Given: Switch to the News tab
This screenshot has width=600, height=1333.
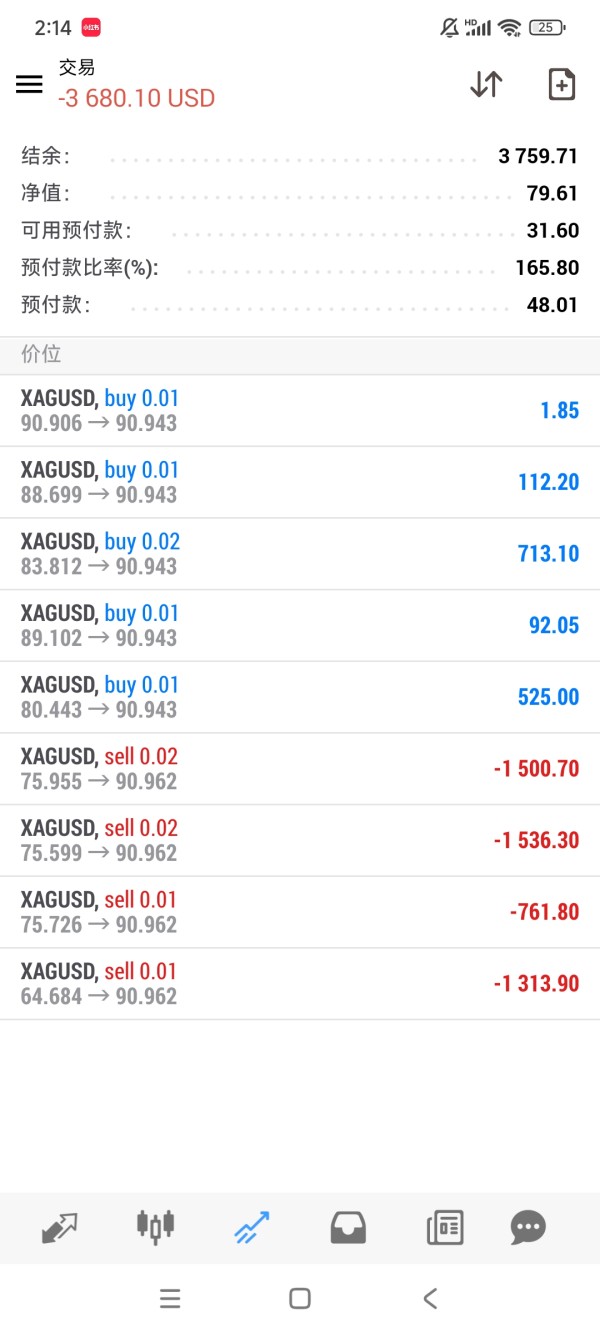Looking at the screenshot, I should click(445, 1227).
